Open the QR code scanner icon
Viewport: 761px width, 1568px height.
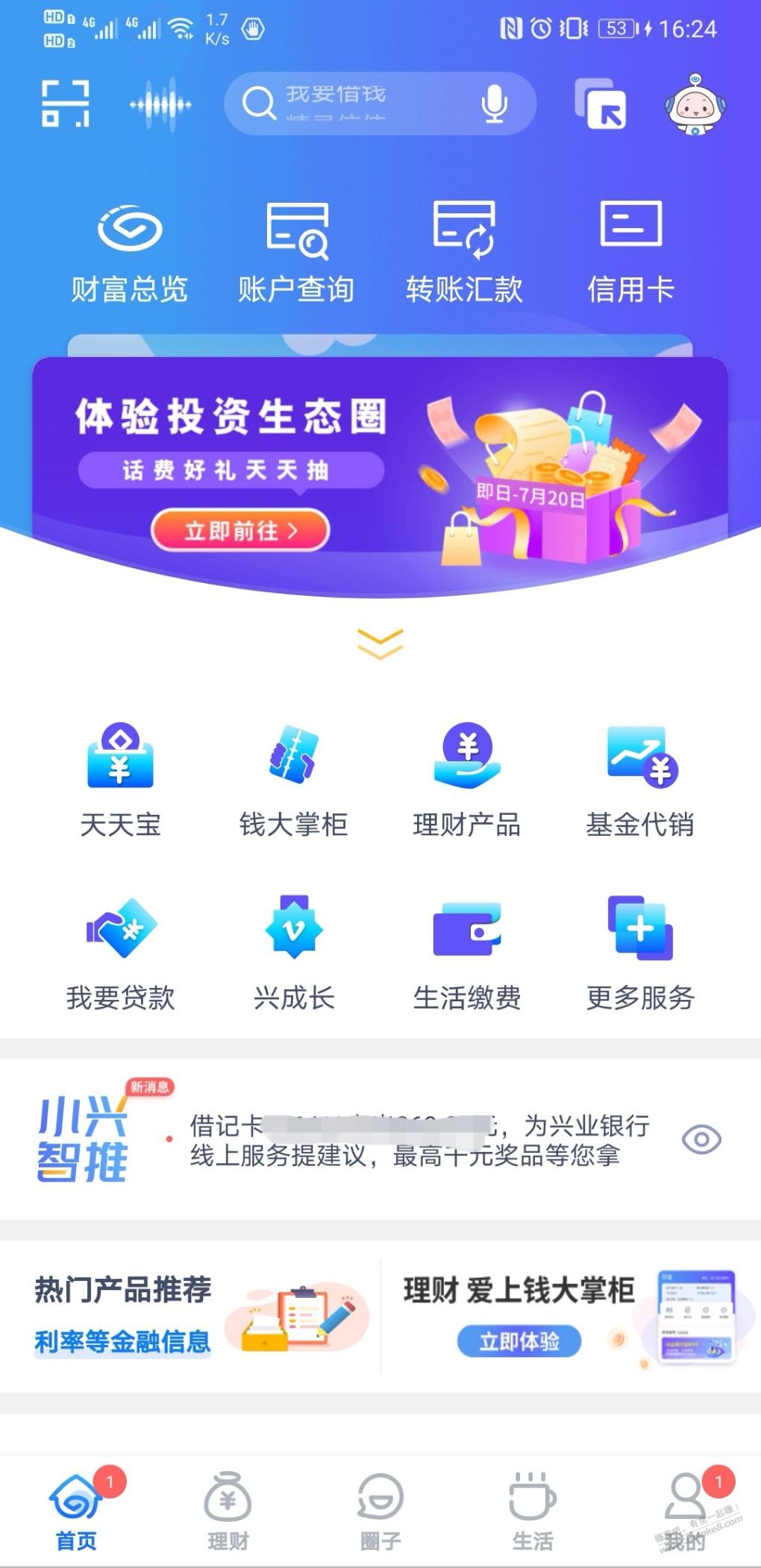(65, 104)
